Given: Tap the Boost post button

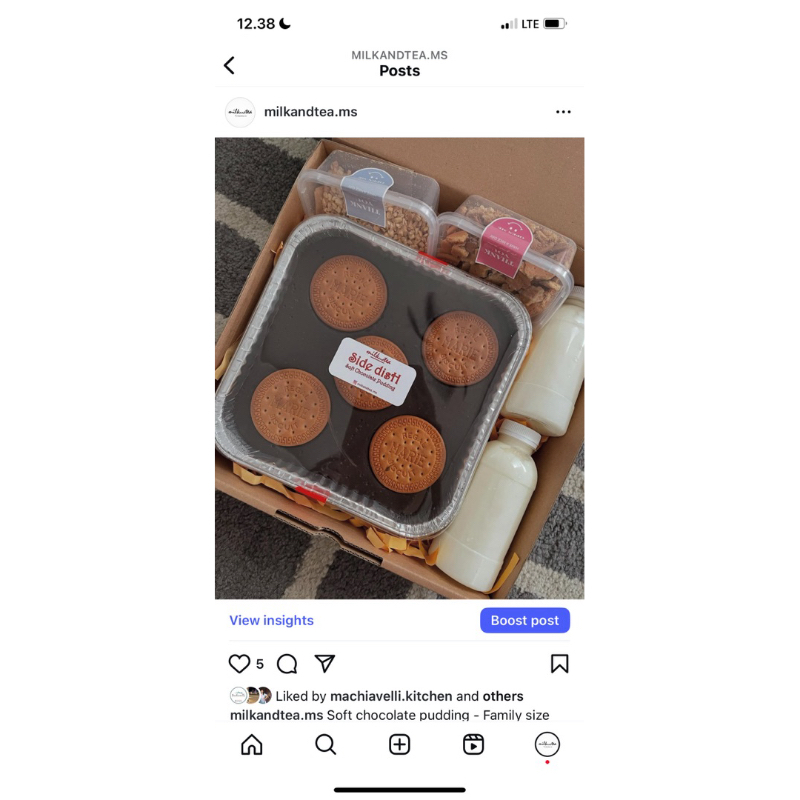Looking at the screenshot, I should tap(525, 620).
